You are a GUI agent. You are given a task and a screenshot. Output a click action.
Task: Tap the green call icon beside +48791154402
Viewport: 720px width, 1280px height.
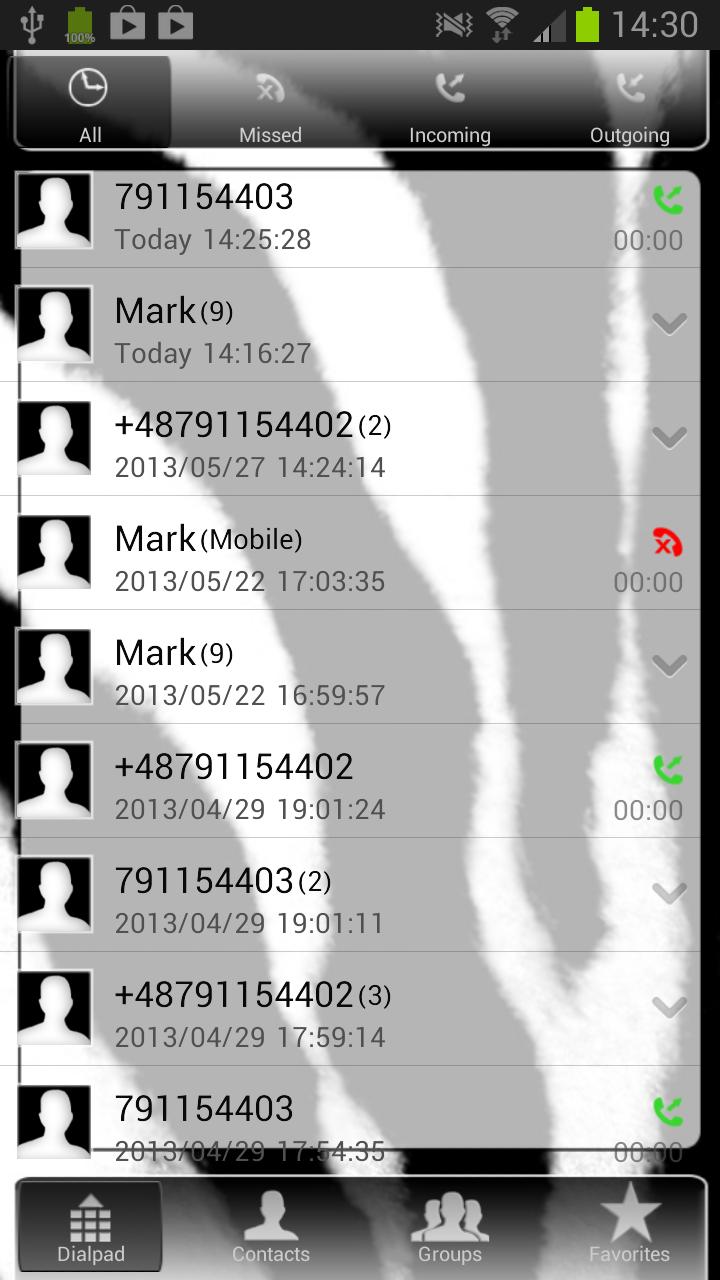tap(668, 769)
